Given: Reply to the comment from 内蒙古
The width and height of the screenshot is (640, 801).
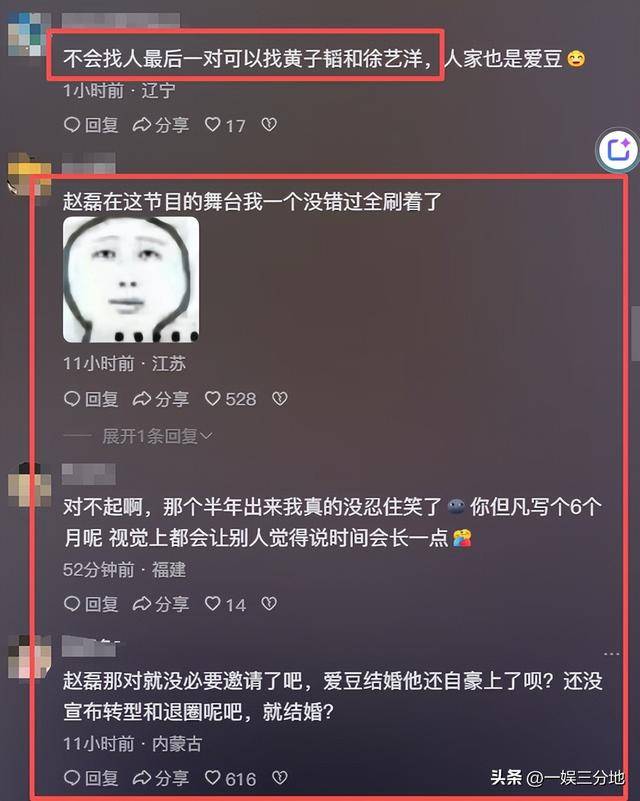Looking at the screenshot, I should pos(90,778).
